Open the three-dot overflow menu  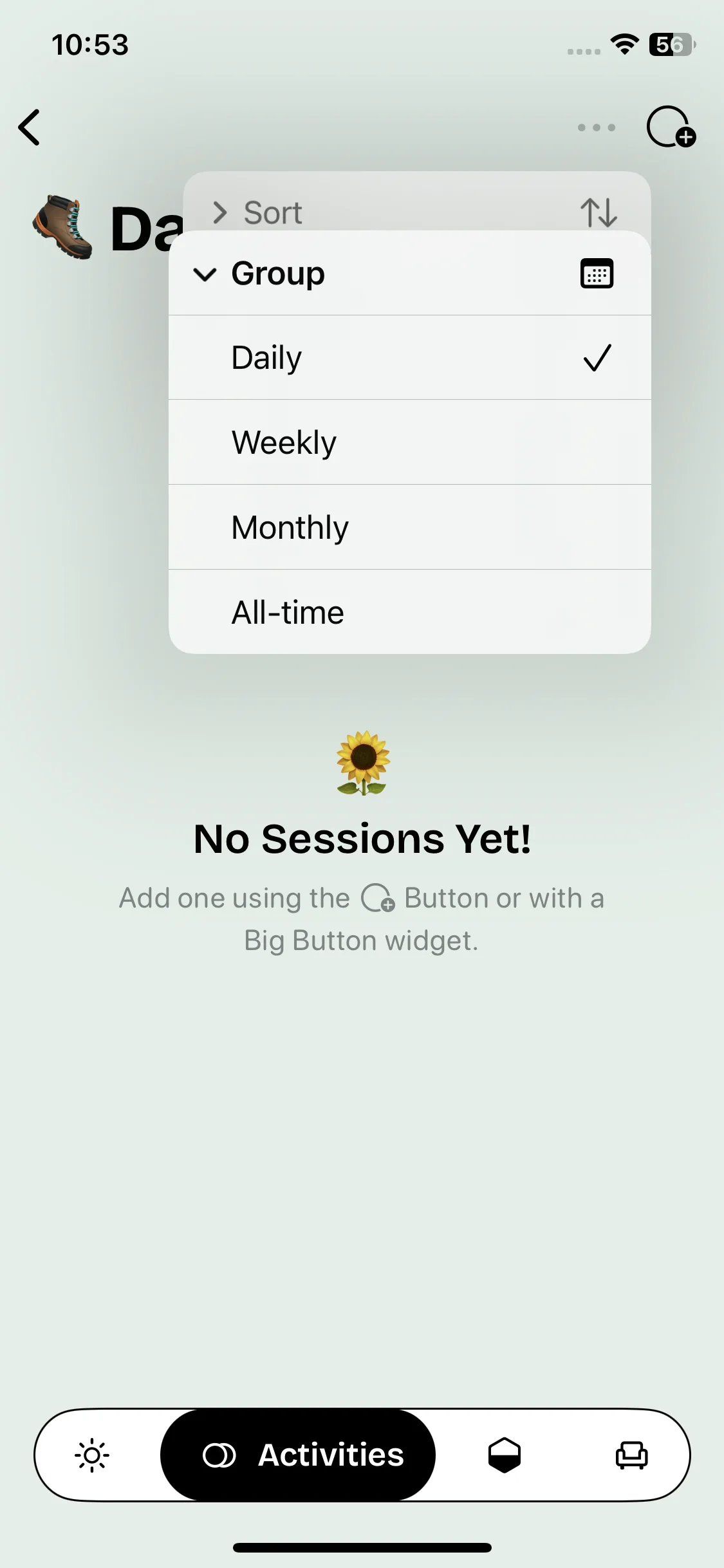(597, 127)
